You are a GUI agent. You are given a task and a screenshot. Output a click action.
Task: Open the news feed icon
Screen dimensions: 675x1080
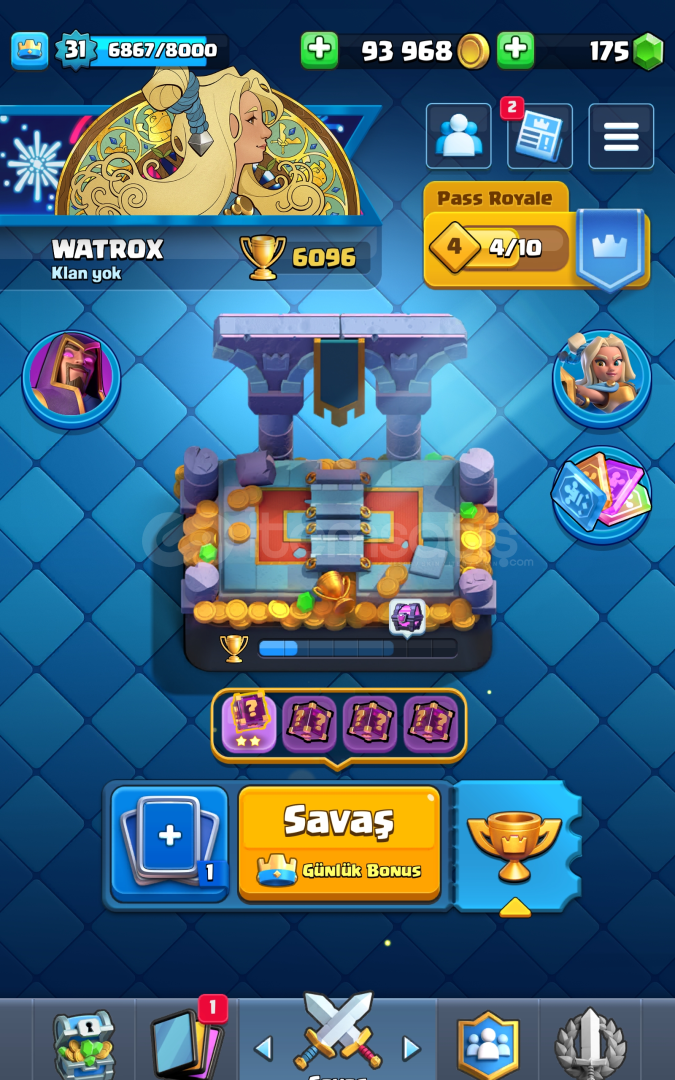pyautogui.click(x=540, y=136)
